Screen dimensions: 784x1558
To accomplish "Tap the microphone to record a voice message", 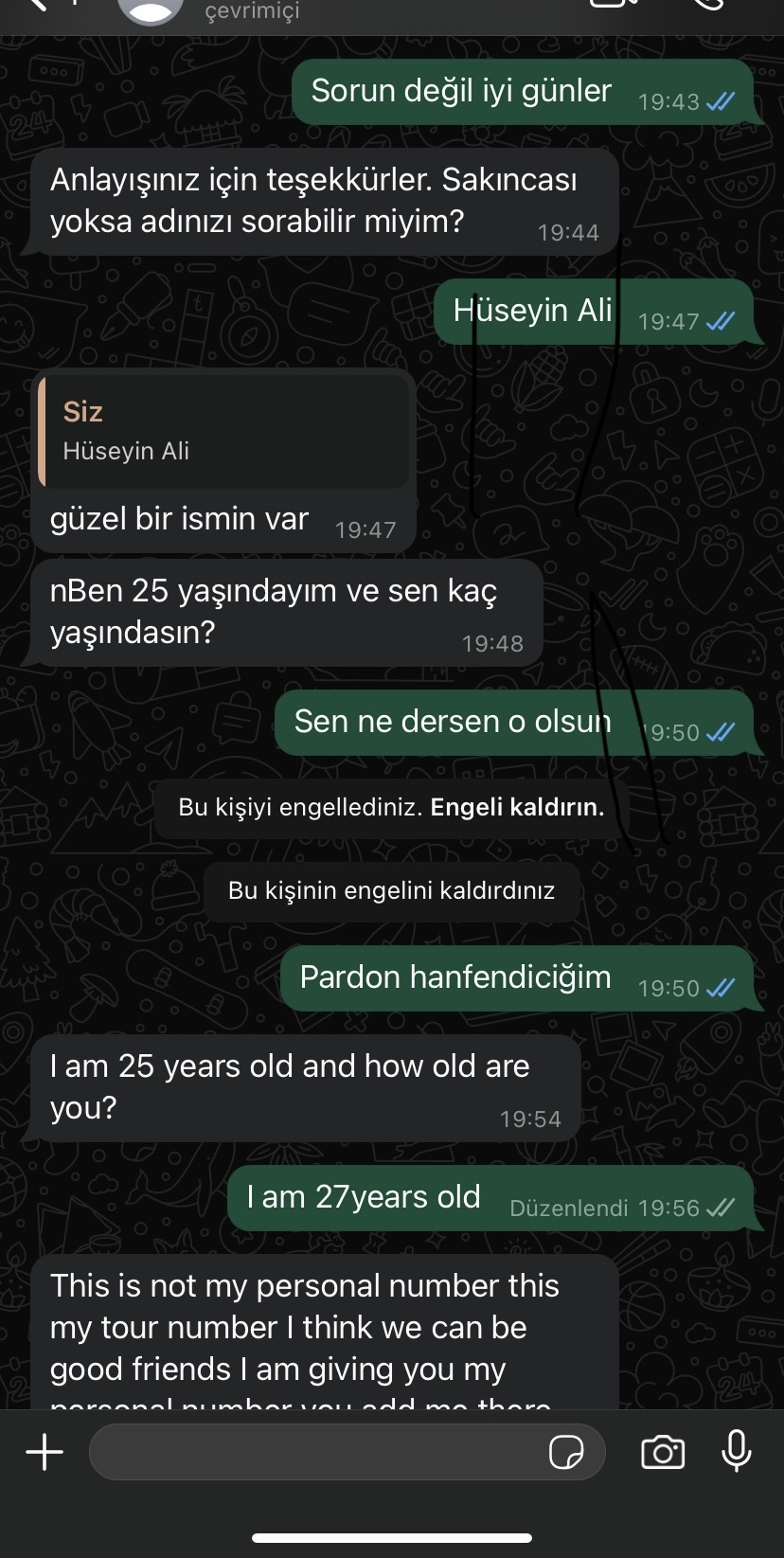I will coord(736,1451).
